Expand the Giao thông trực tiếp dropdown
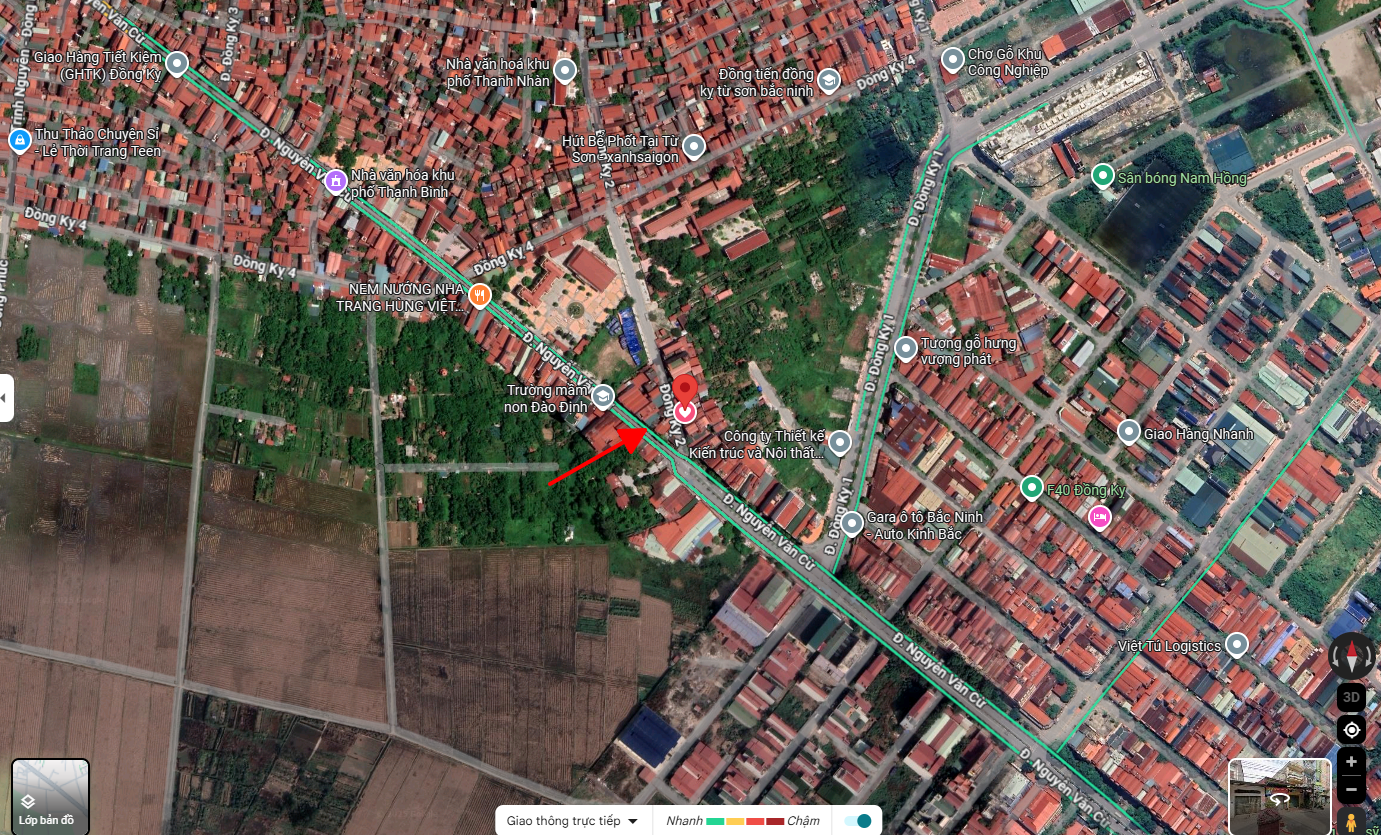Screen dimensions: 1381x835 coord(573,821)
